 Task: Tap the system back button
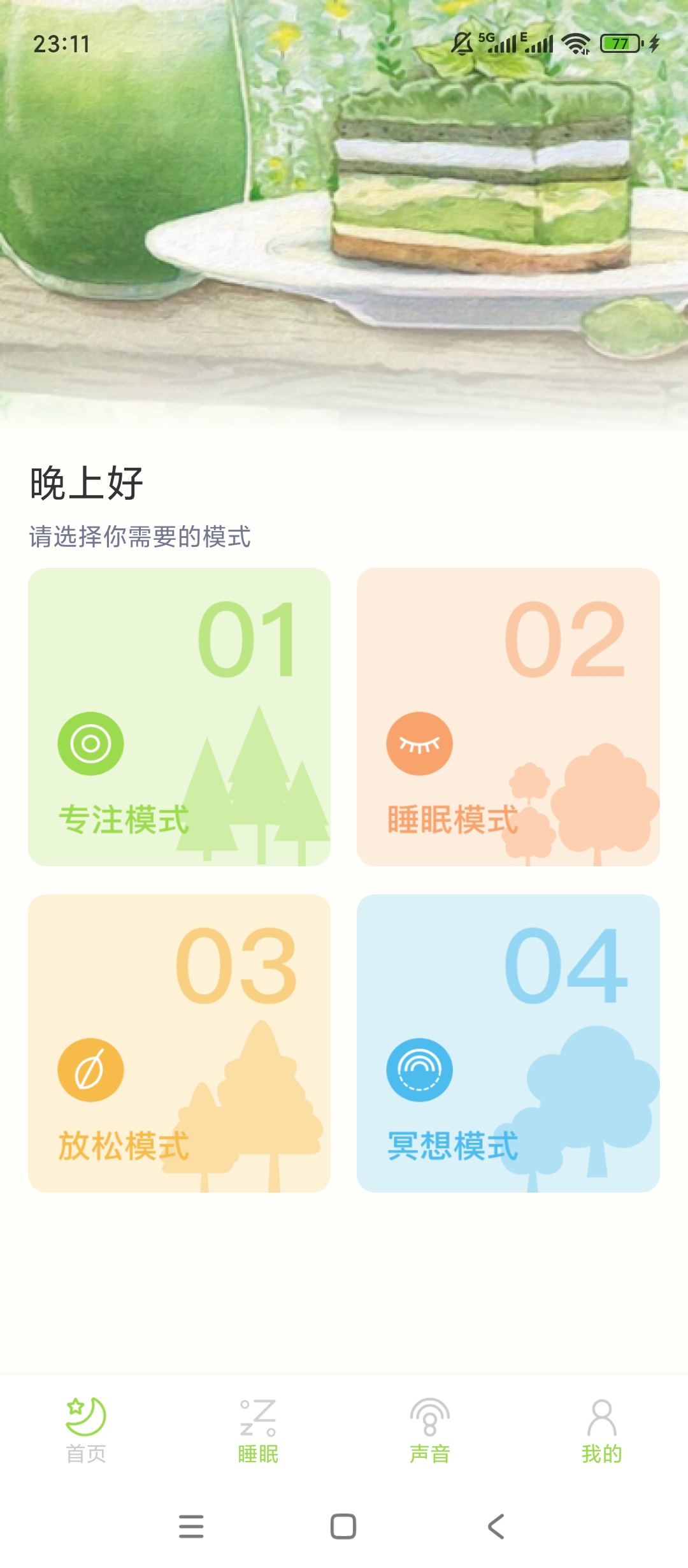[x=496, y=1527]
